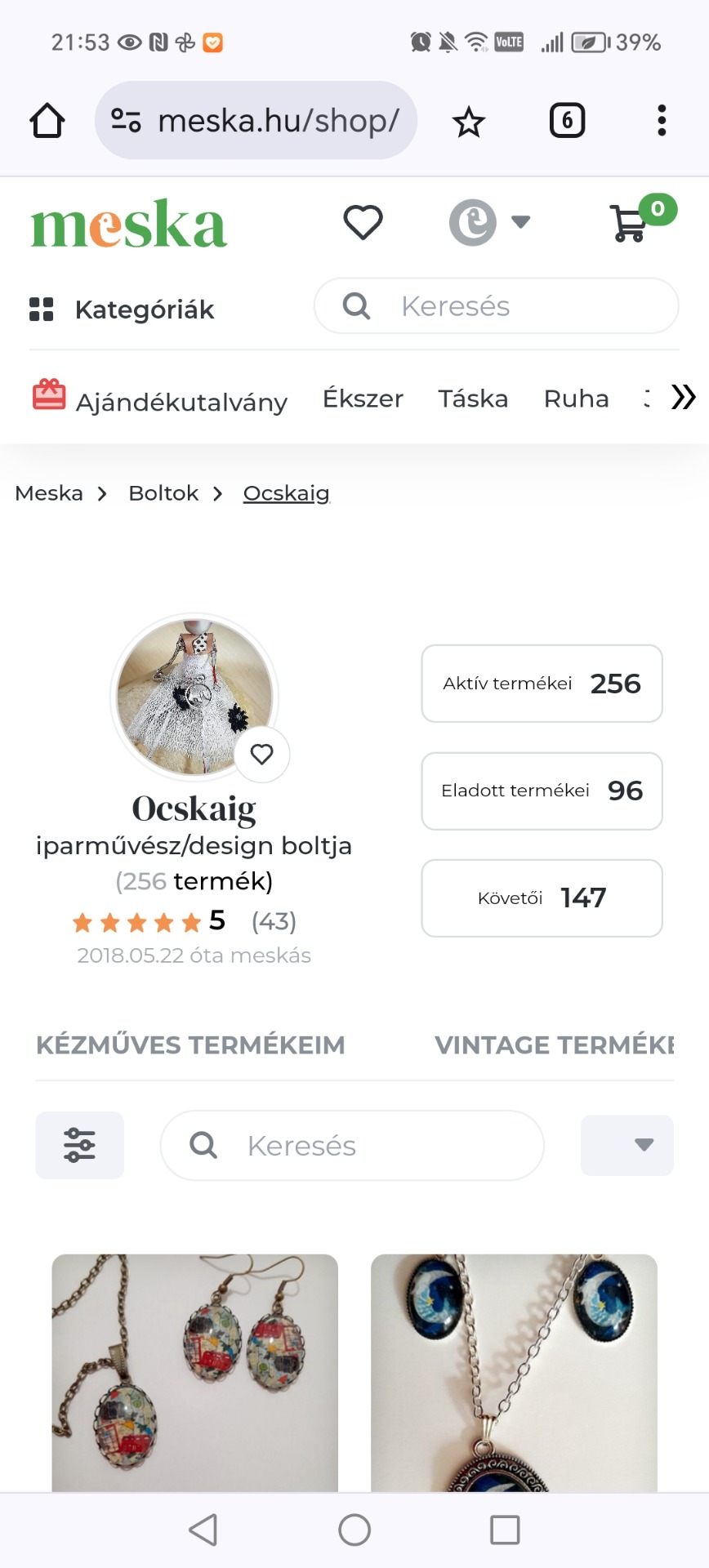Go to the Ékszer category
Image resolution: width=709 pixels, height=1568 pixels.
pyautogui.click(x=363, y=399)
